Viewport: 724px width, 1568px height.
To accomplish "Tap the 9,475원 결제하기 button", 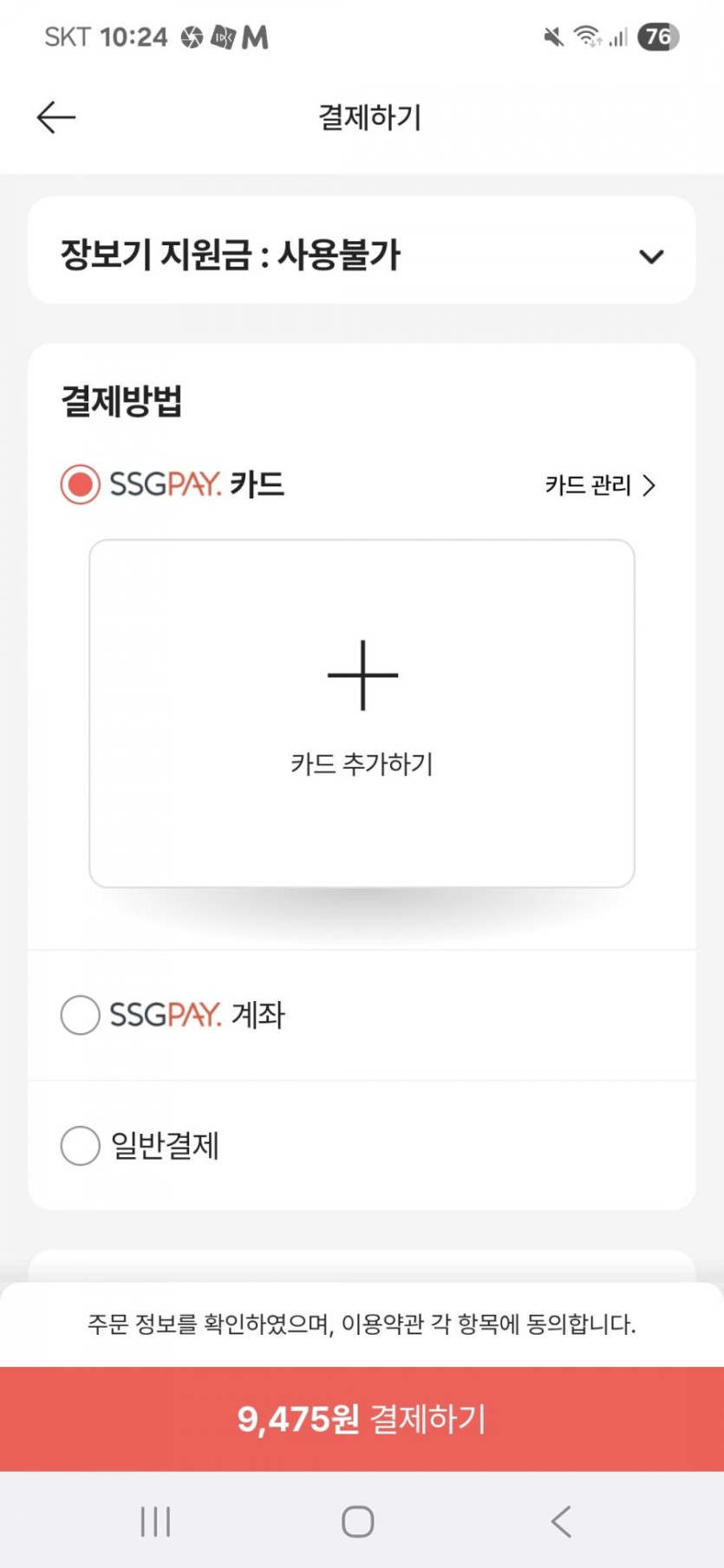I will point(362,1419).
